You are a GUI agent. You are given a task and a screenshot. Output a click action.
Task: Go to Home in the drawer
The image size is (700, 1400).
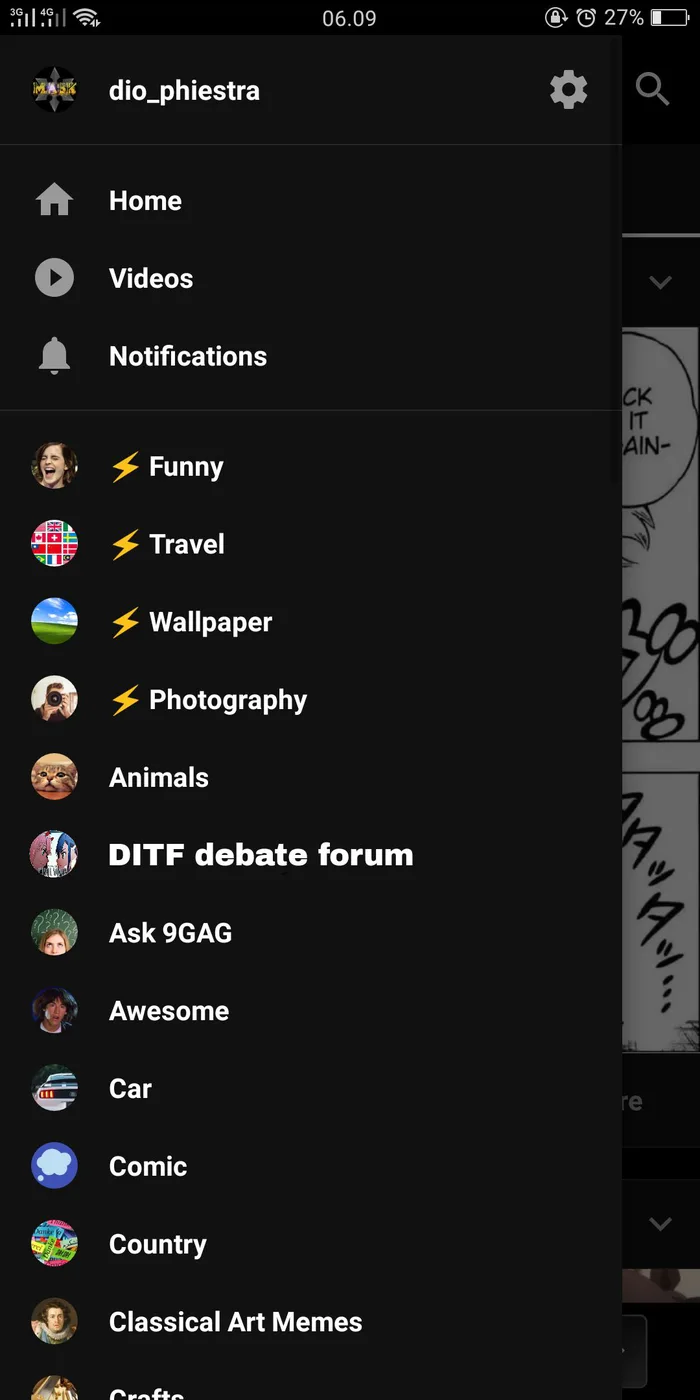[311, 201]
